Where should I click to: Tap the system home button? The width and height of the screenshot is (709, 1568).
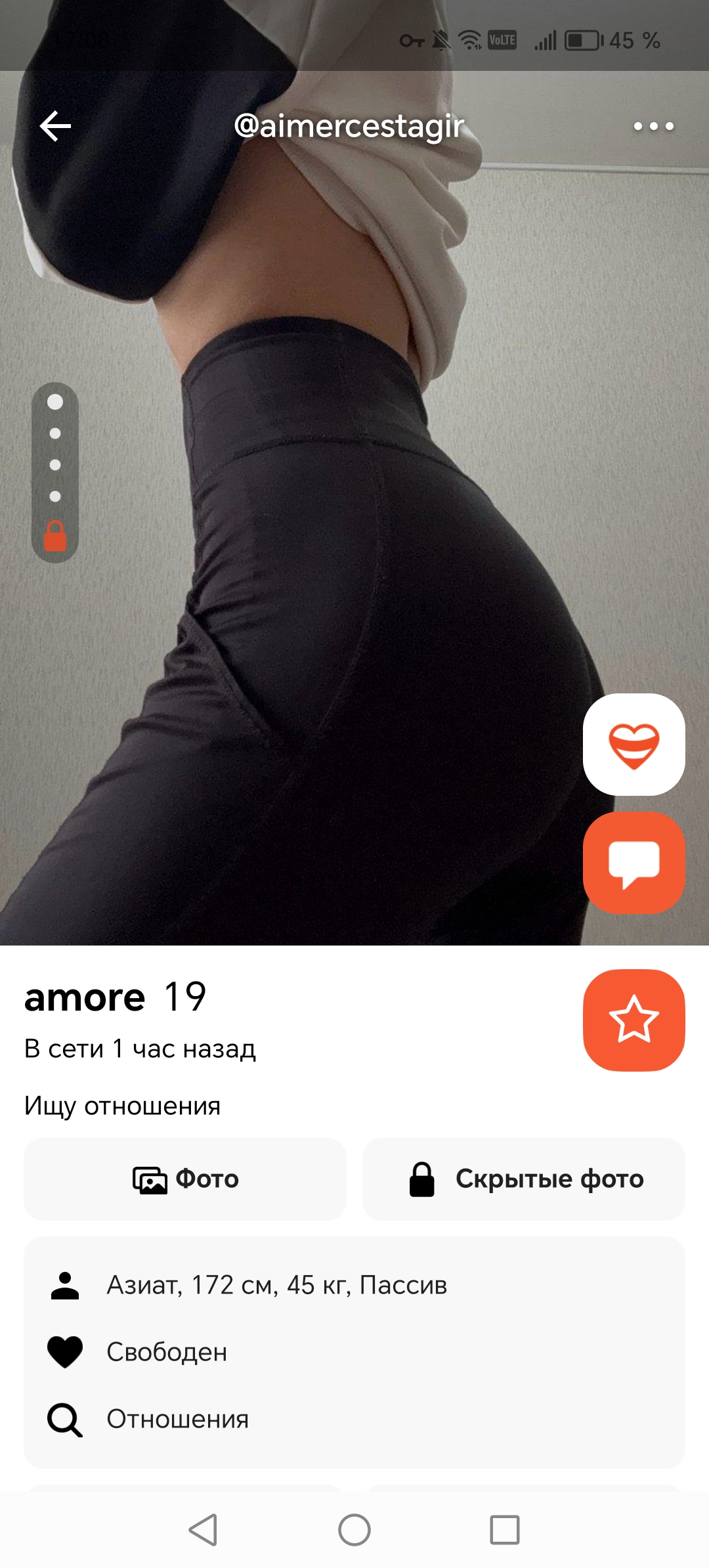(354, 1530)
